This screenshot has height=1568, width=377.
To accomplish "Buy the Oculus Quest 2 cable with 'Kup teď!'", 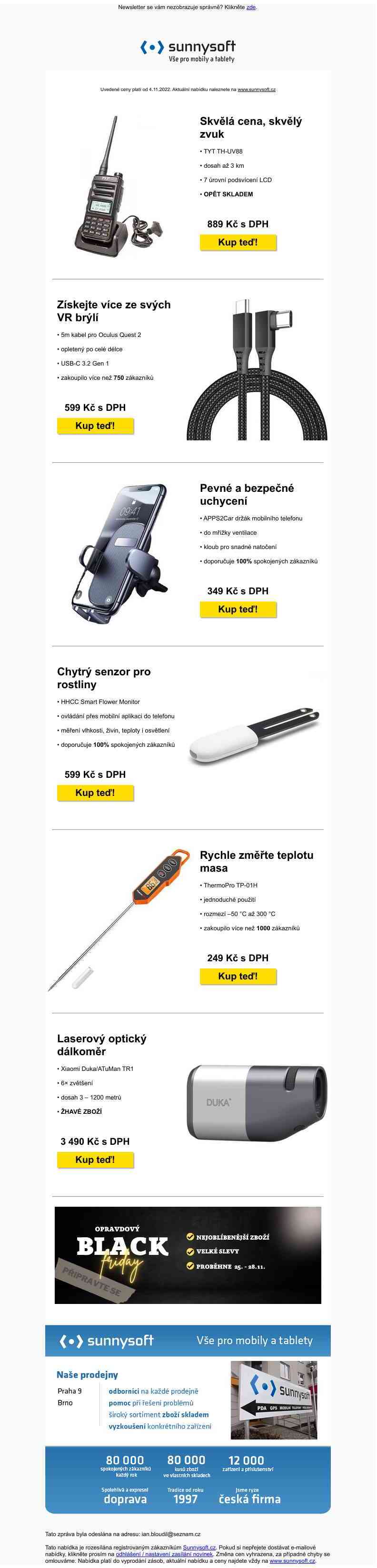I will coord(95,426).
